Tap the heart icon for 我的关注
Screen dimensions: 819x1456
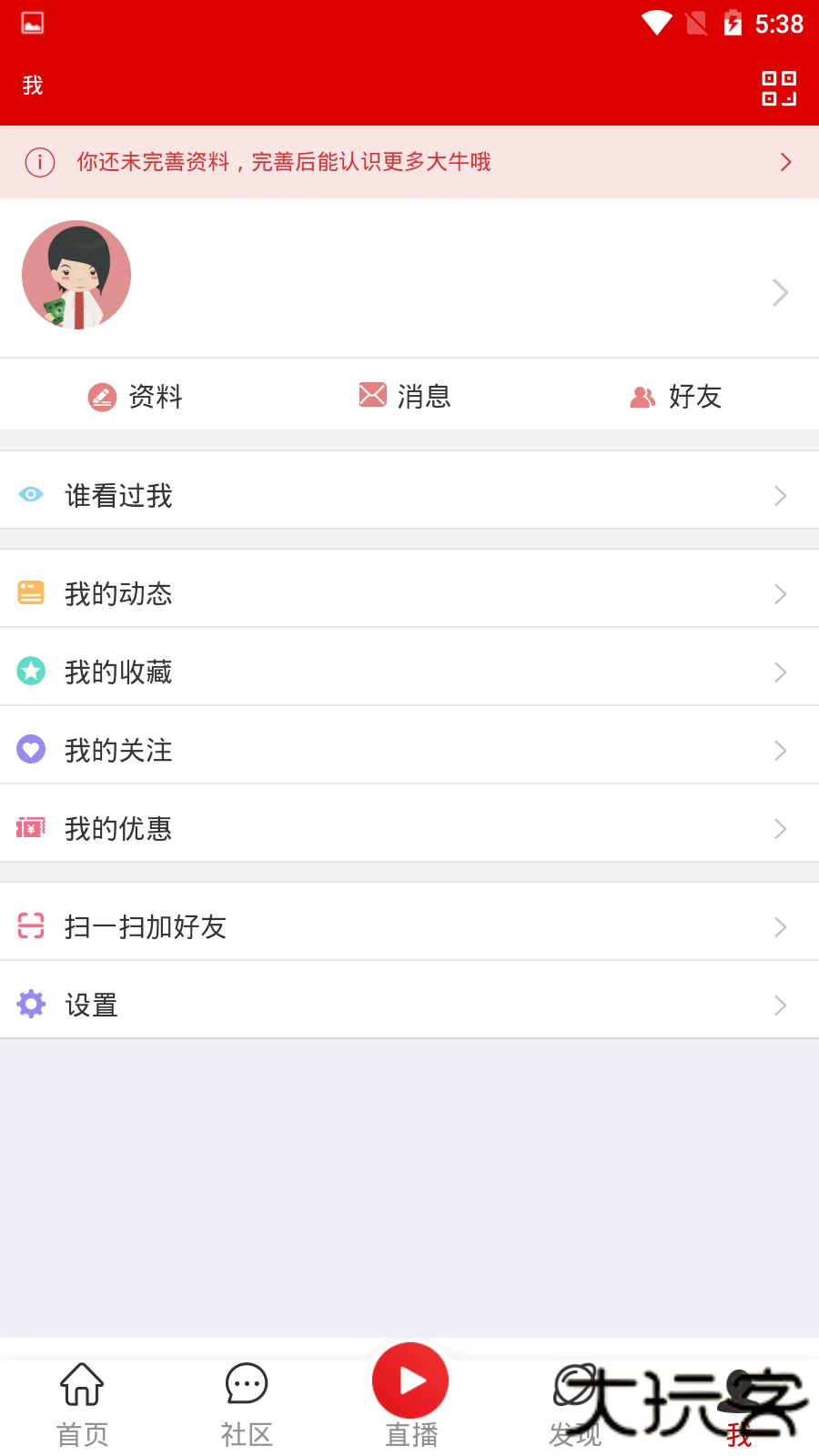tap(31, 749)
